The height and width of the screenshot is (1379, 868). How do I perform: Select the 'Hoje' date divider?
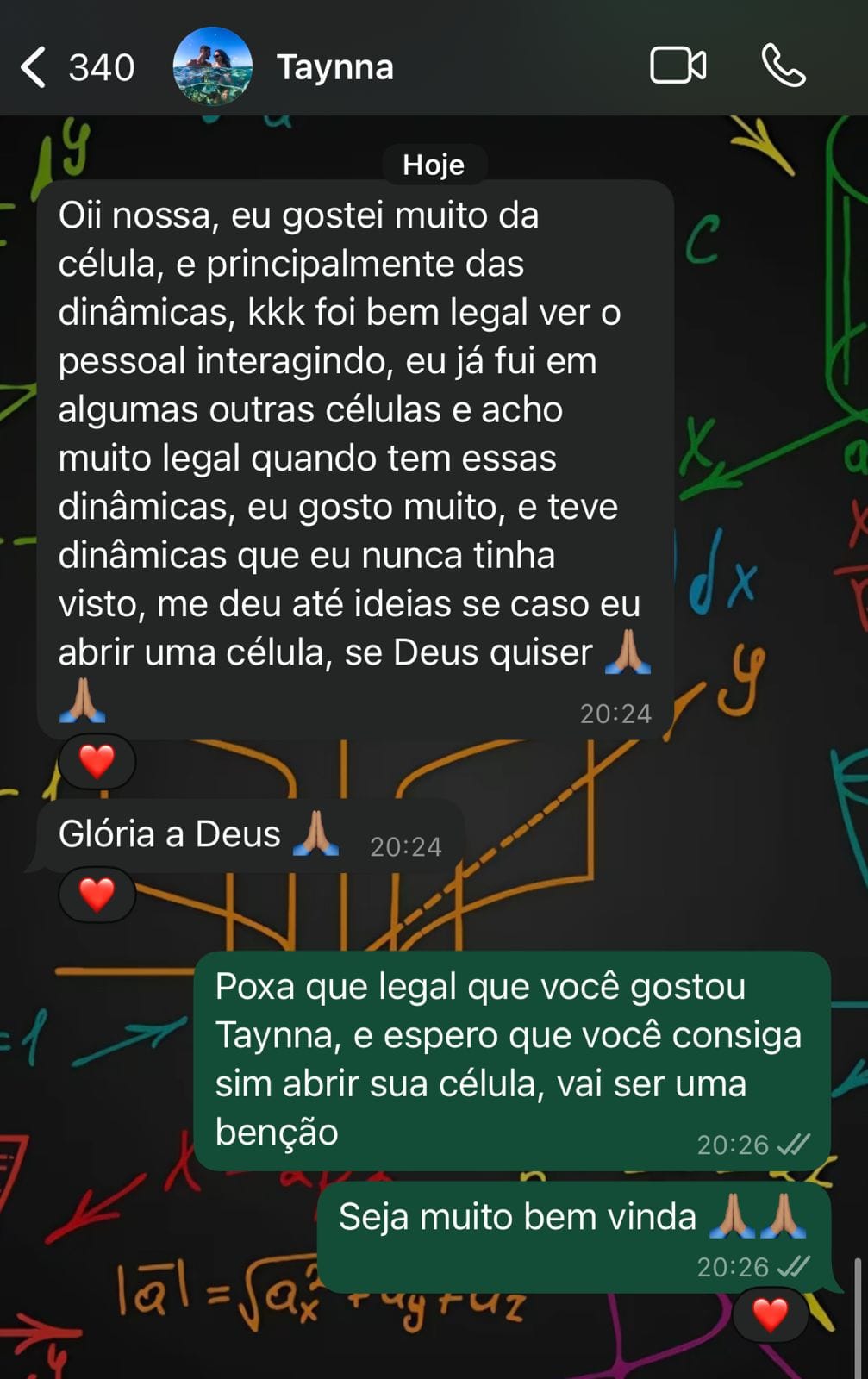tap(434, 165)
